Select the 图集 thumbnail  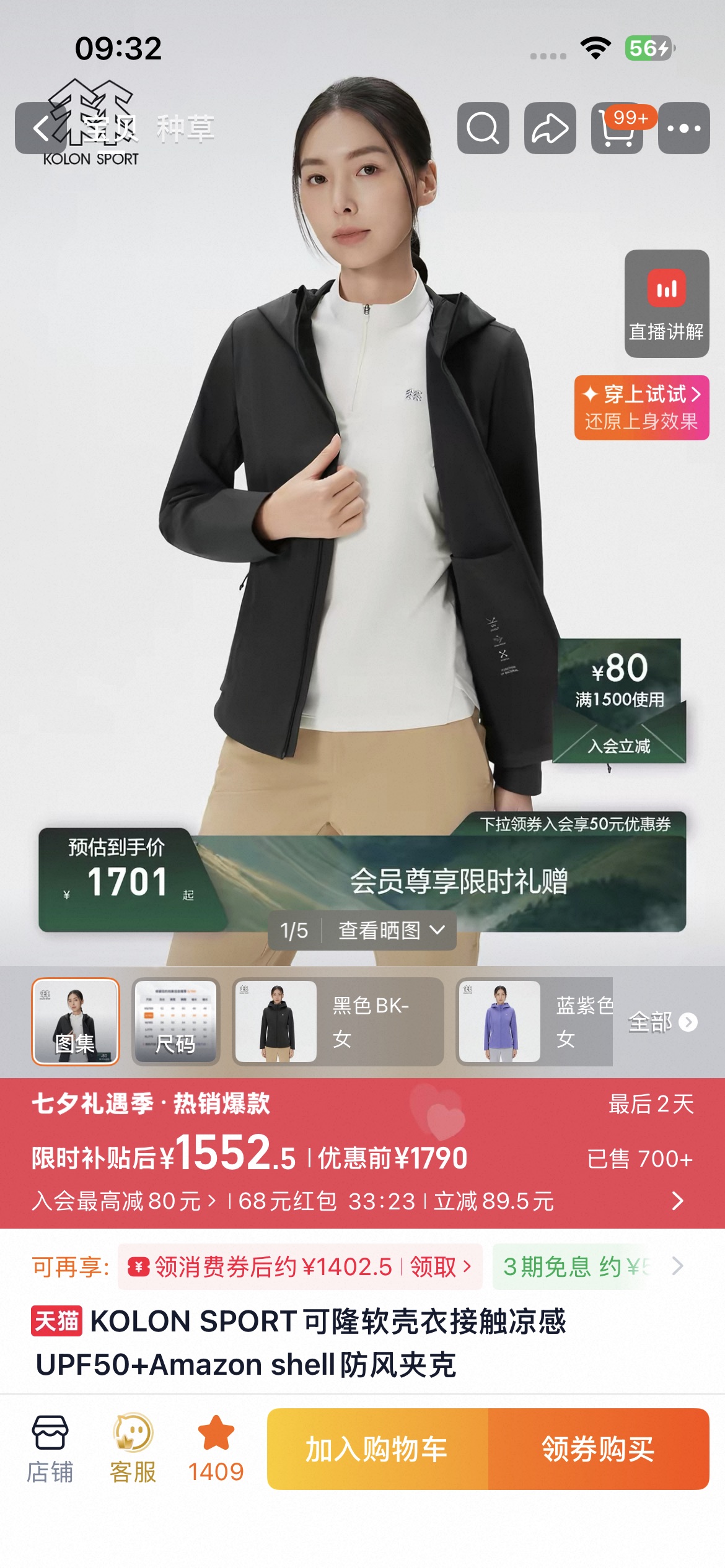[76, 1022]
